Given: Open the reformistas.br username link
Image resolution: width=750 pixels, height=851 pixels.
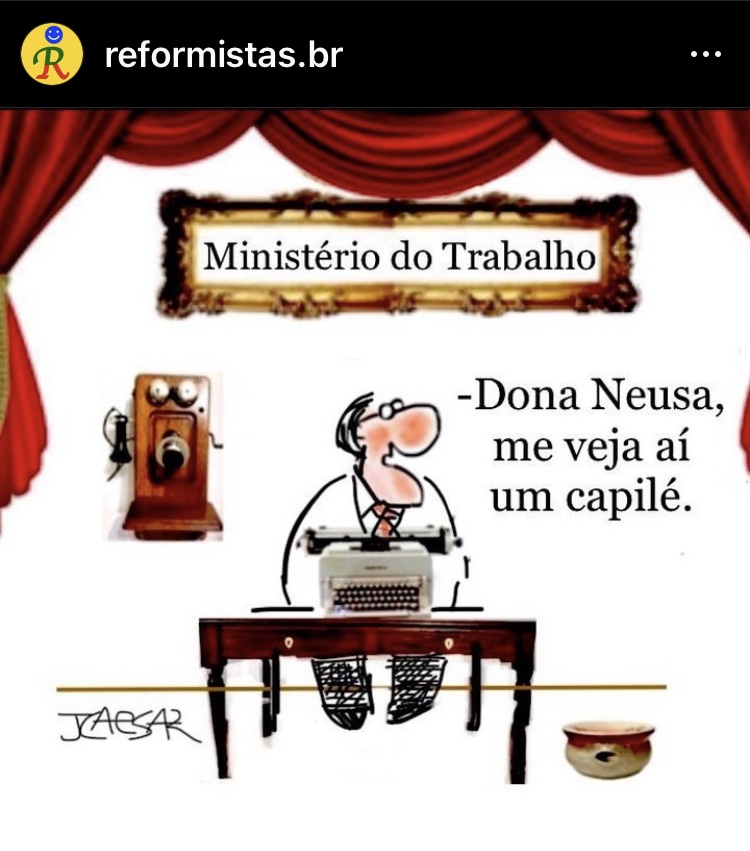Looking at the screenshot, I should coord(223,55).
